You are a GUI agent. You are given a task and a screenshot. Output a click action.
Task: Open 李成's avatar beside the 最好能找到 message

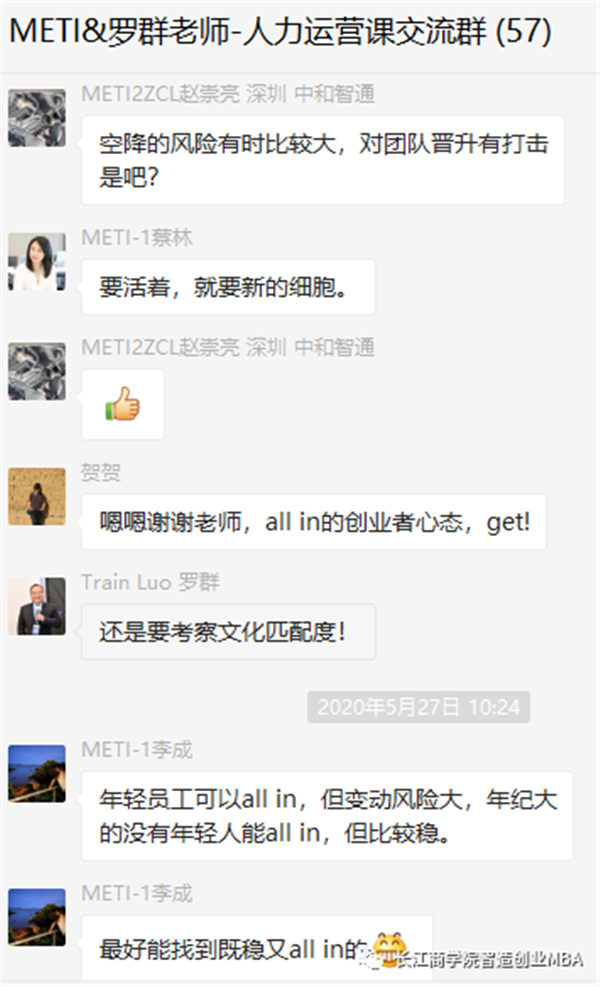pos(37,917)
